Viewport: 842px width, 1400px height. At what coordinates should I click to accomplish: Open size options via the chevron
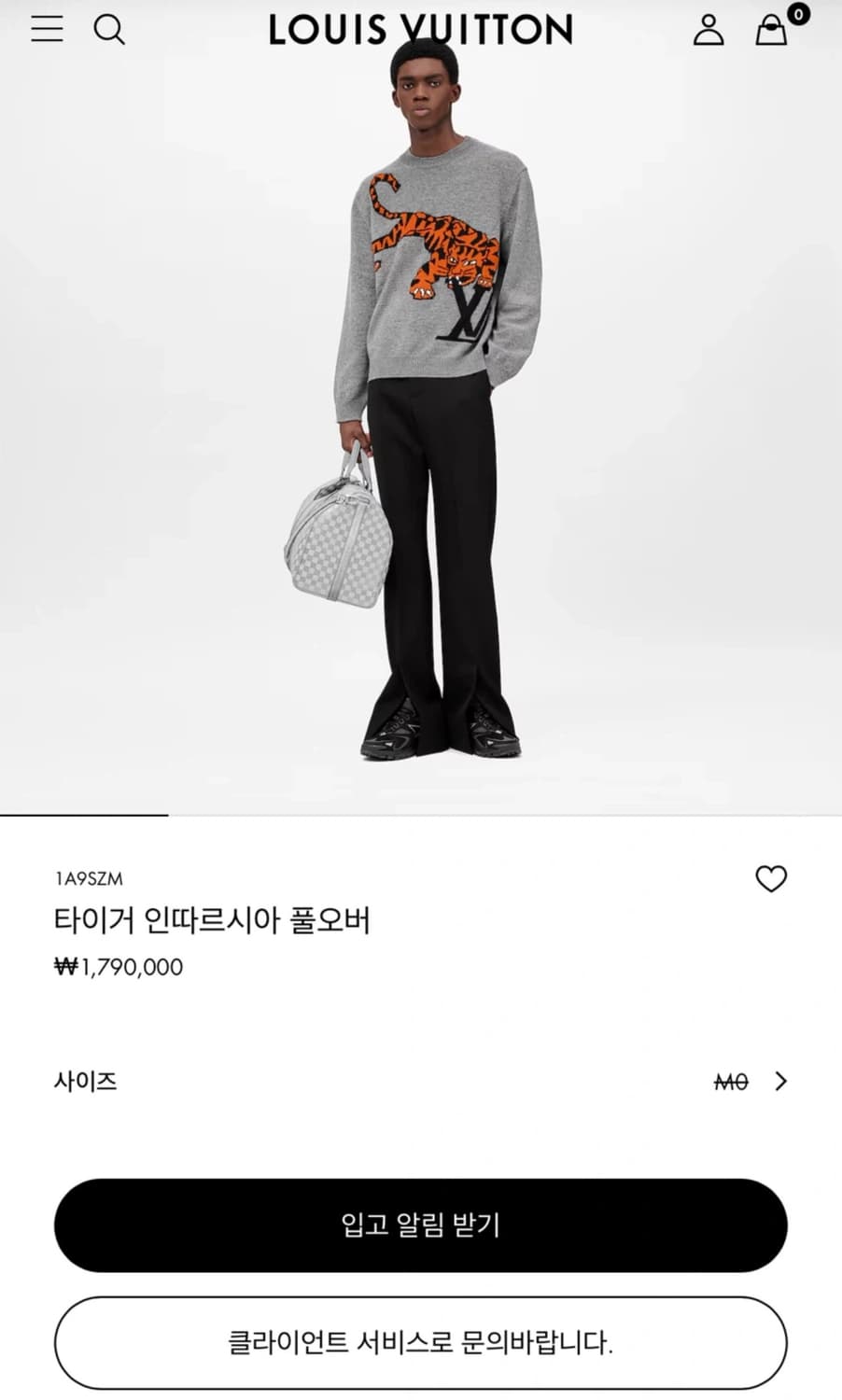pyautogui.click(x=782, y=1082)
